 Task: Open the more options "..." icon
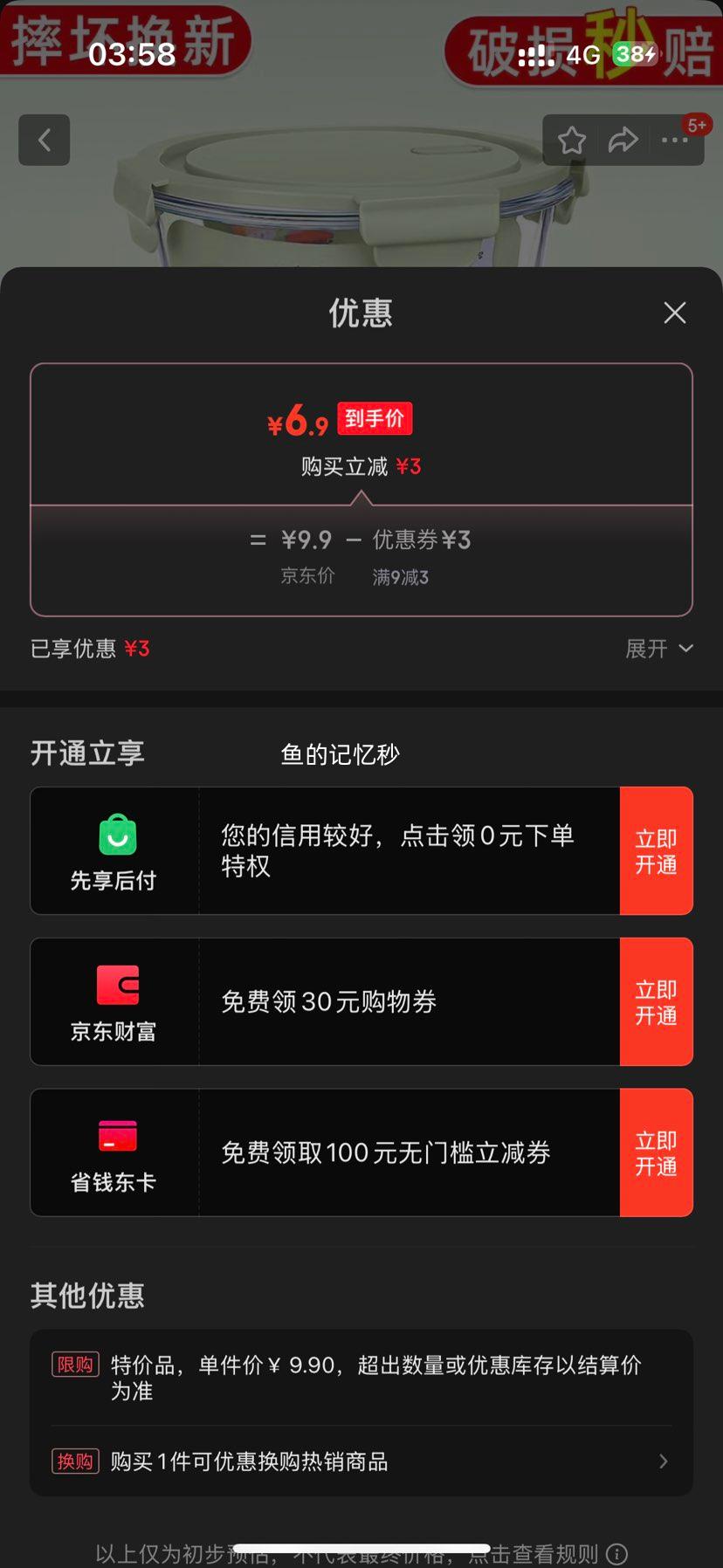pos(676,141)
